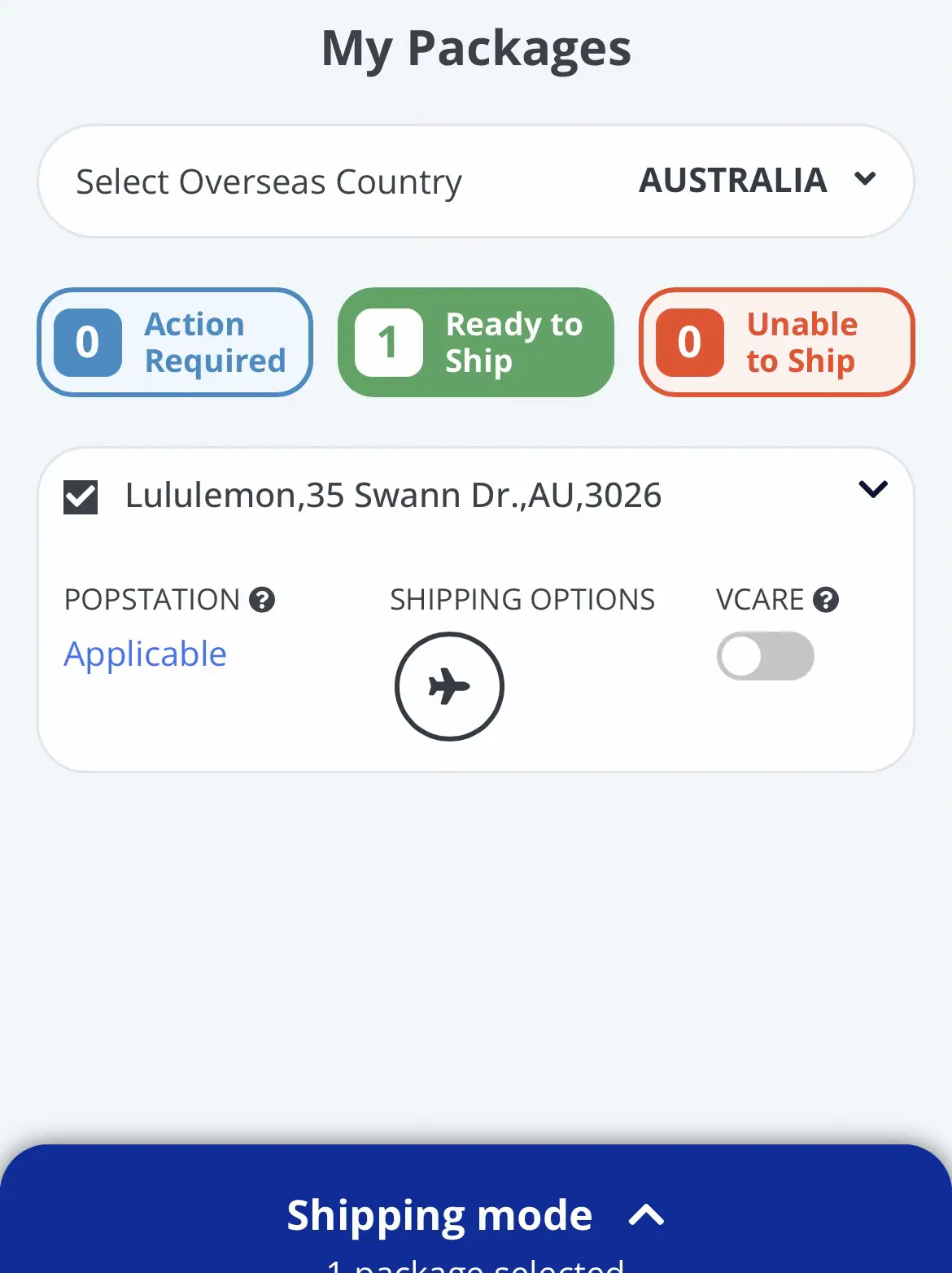Enable the VCARE toggle
This screenshot has height=1273, width=952.
tap(765, 656)
